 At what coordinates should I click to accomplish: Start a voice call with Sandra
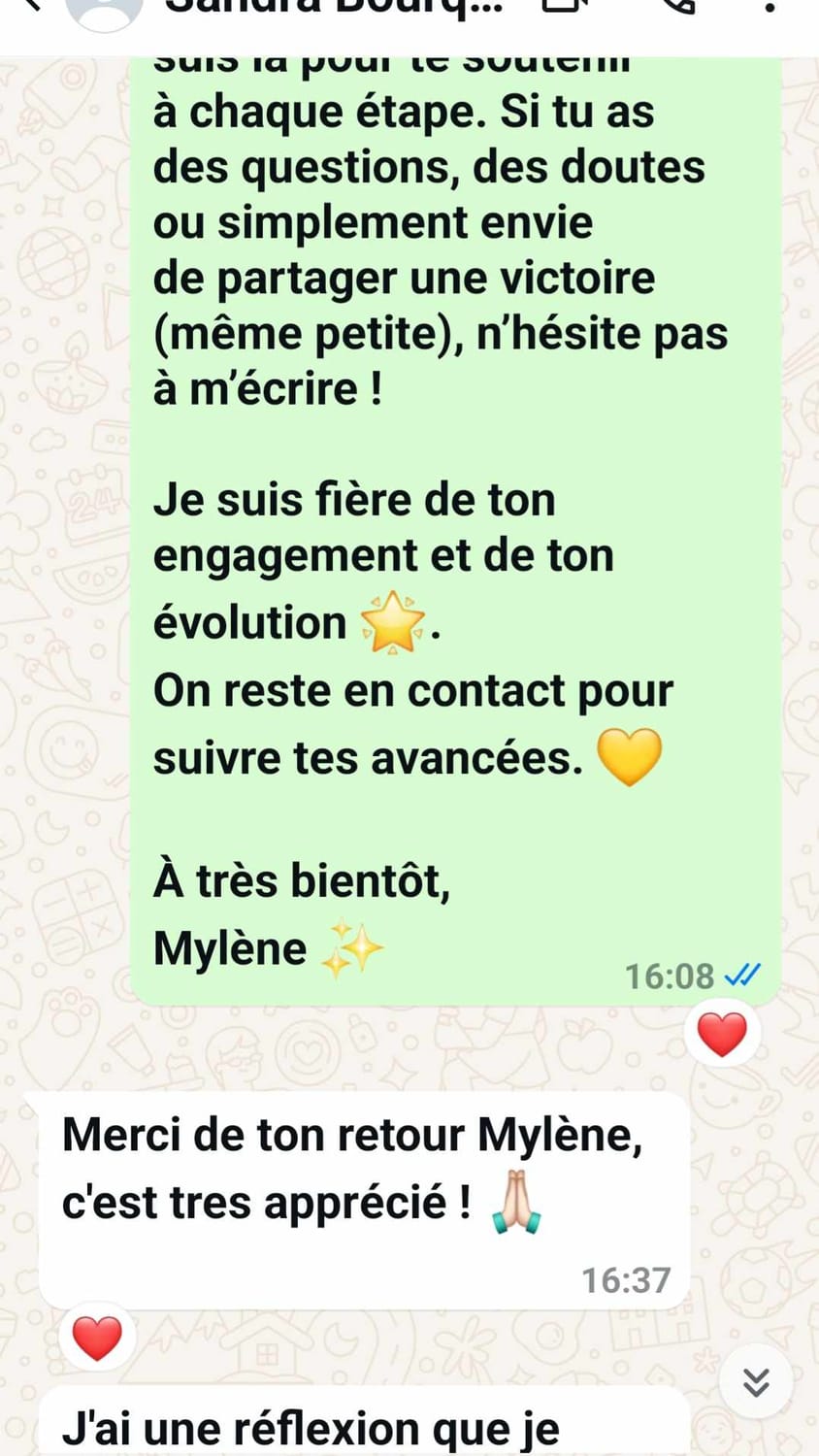click(x=679, y=6)
